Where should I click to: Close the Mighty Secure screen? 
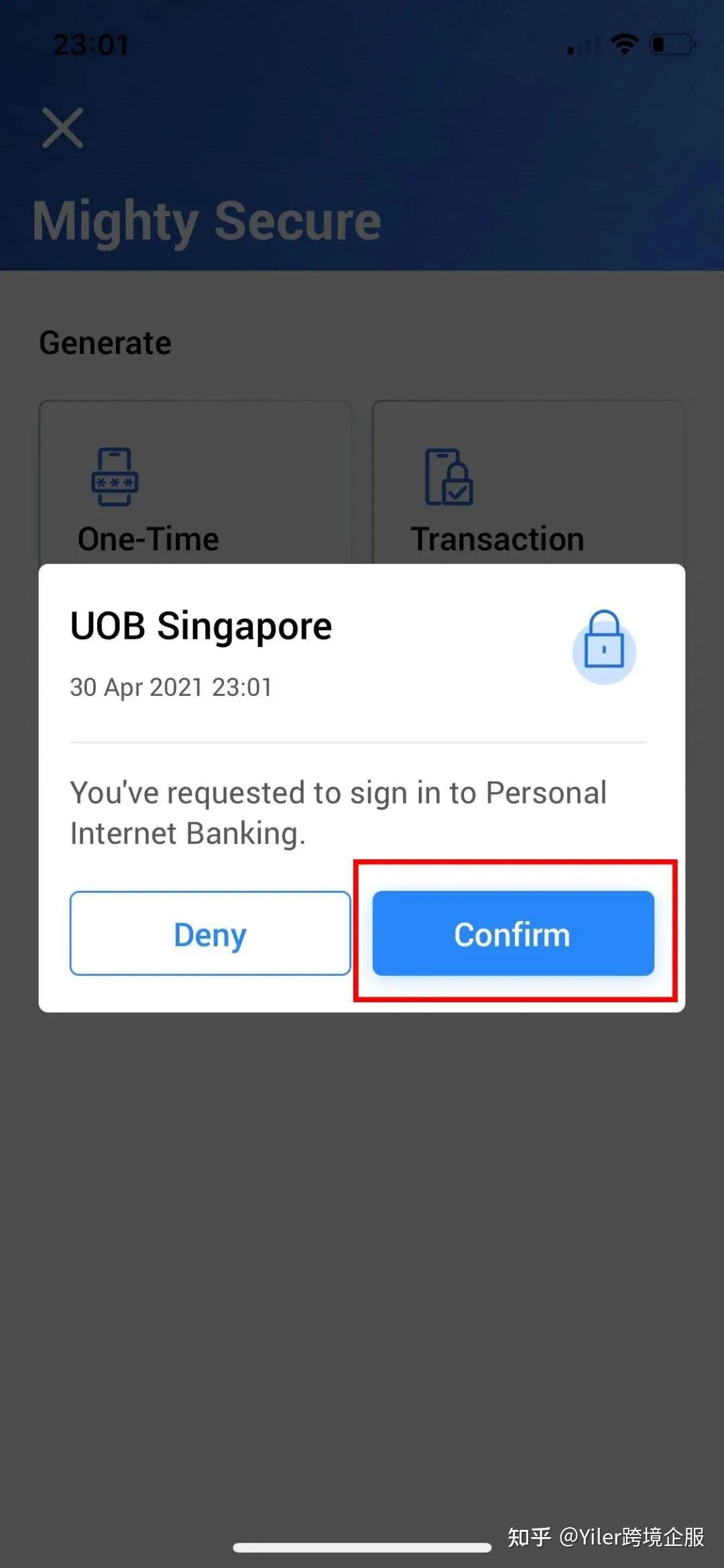(x=62, y=127)
